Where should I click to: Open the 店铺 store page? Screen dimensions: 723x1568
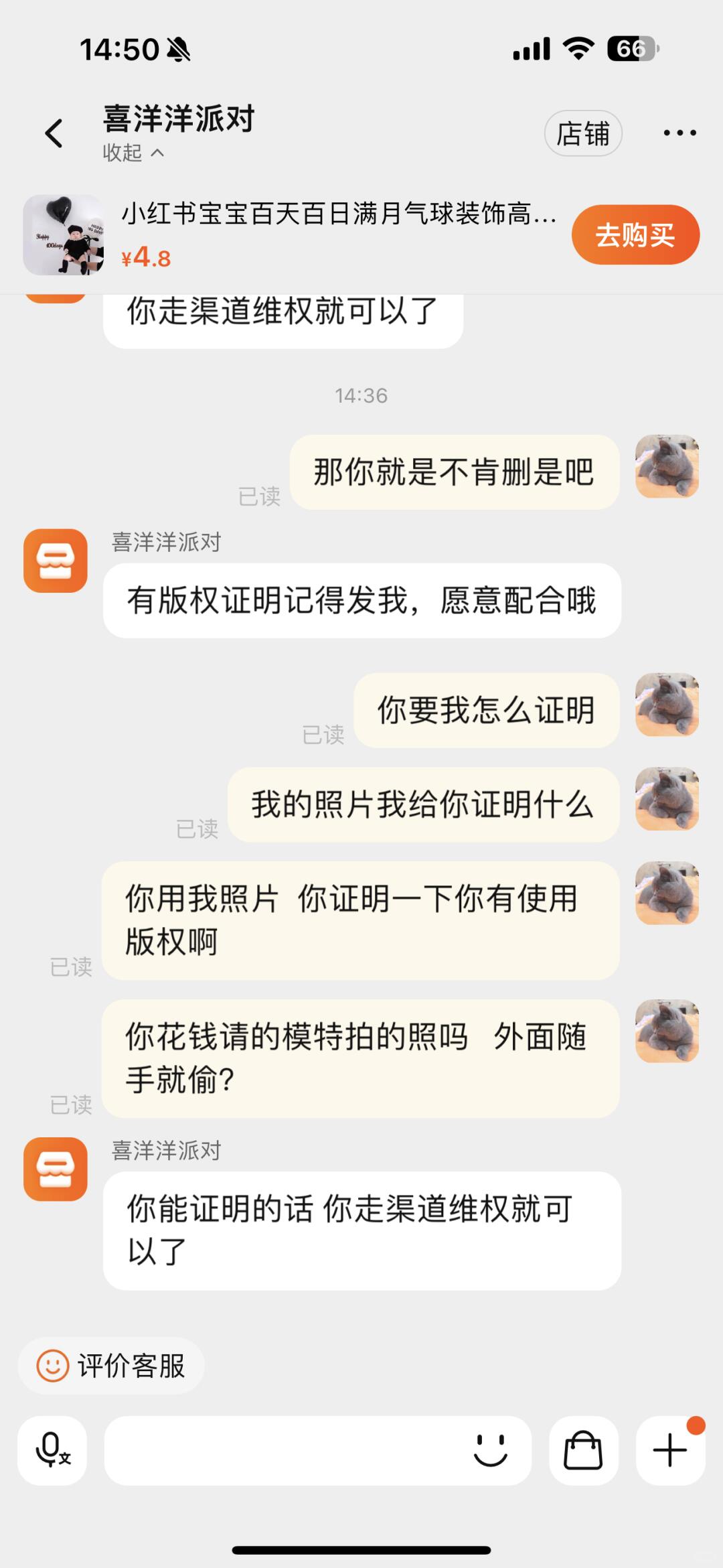582,133
